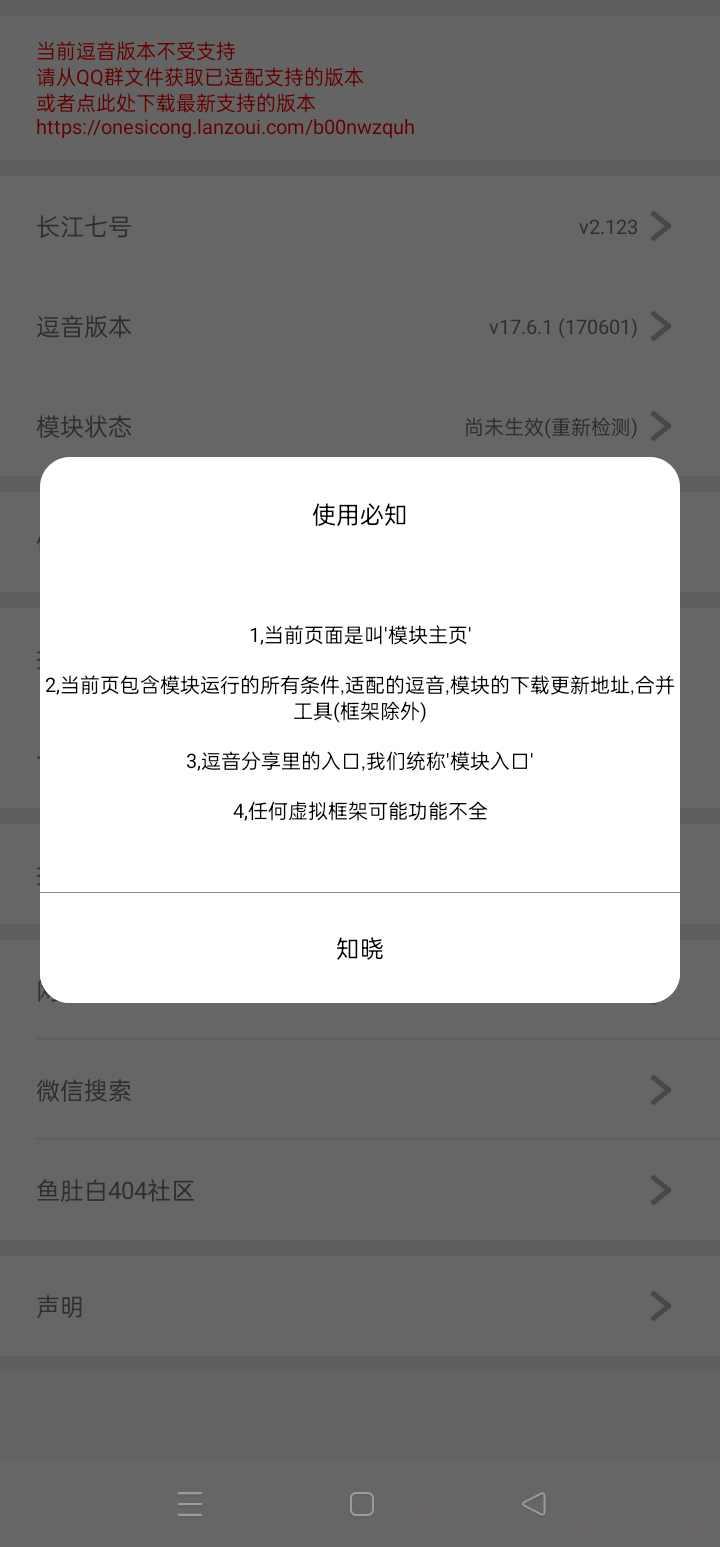
Task: Open the 长江七号 version row
Action: click(x=360, y=227)
